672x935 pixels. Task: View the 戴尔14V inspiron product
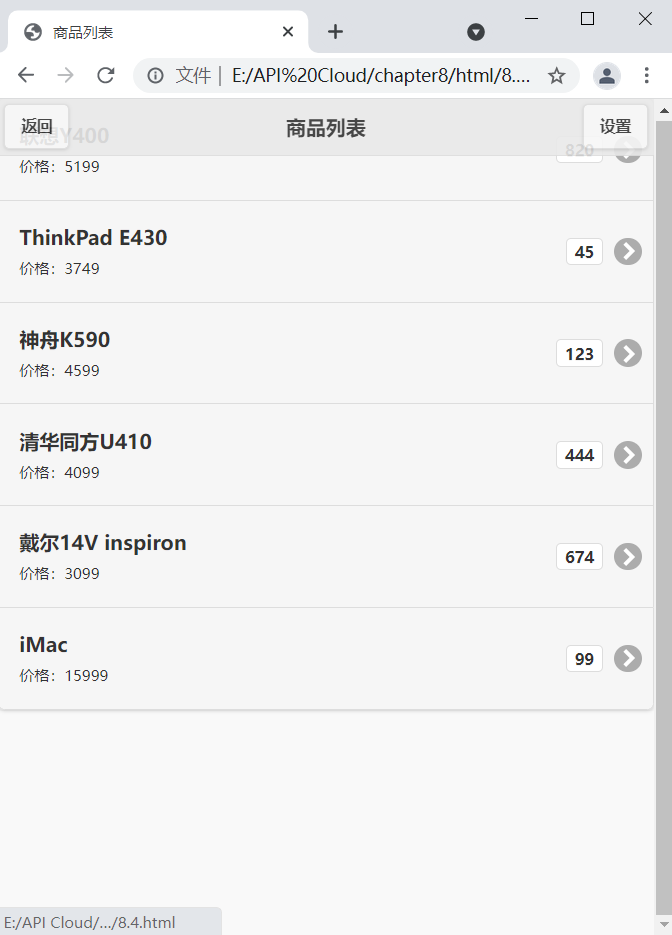tap(300, 557)
